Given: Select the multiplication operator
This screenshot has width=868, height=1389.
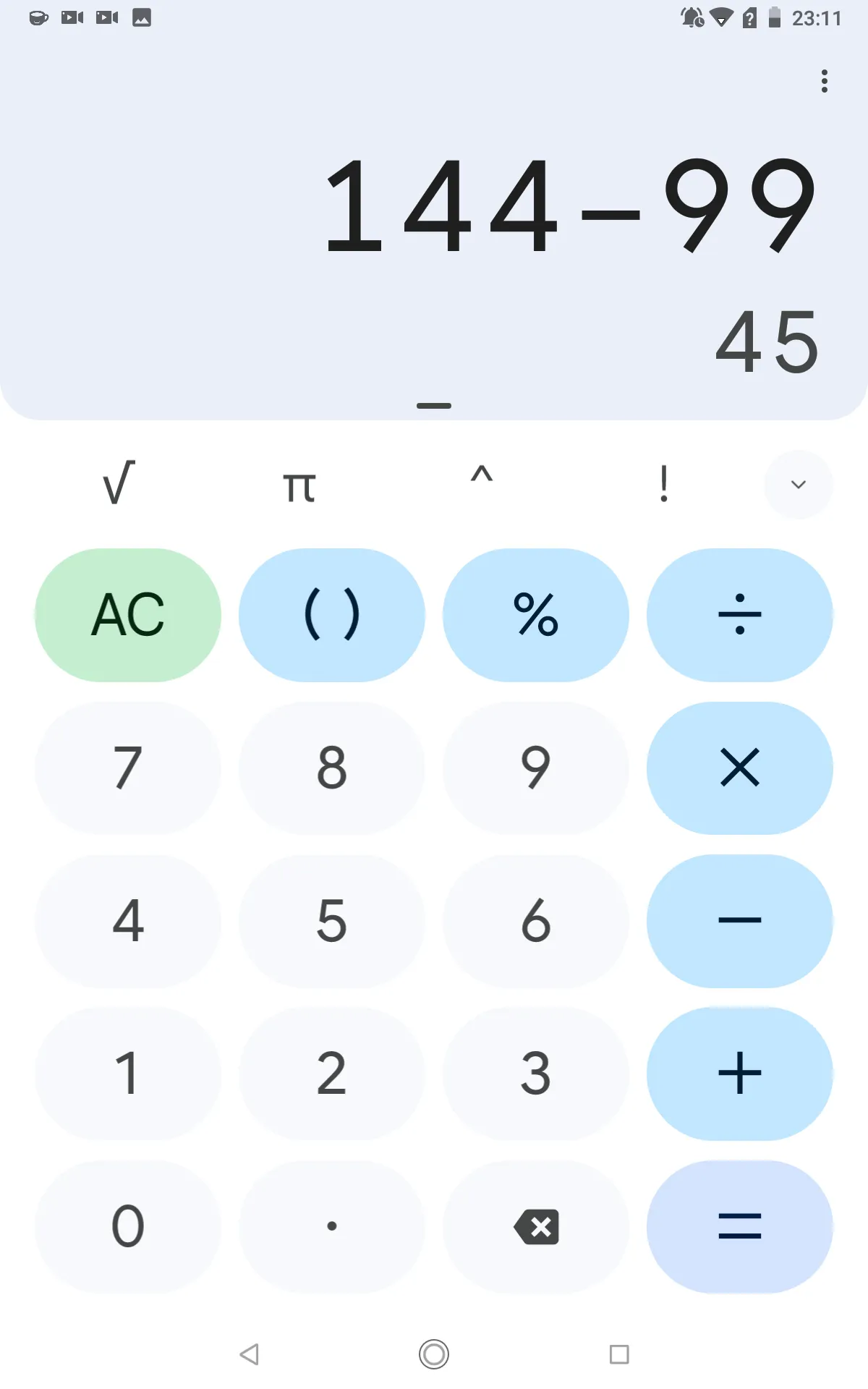Looking at the screenshot, I should 740,768.
